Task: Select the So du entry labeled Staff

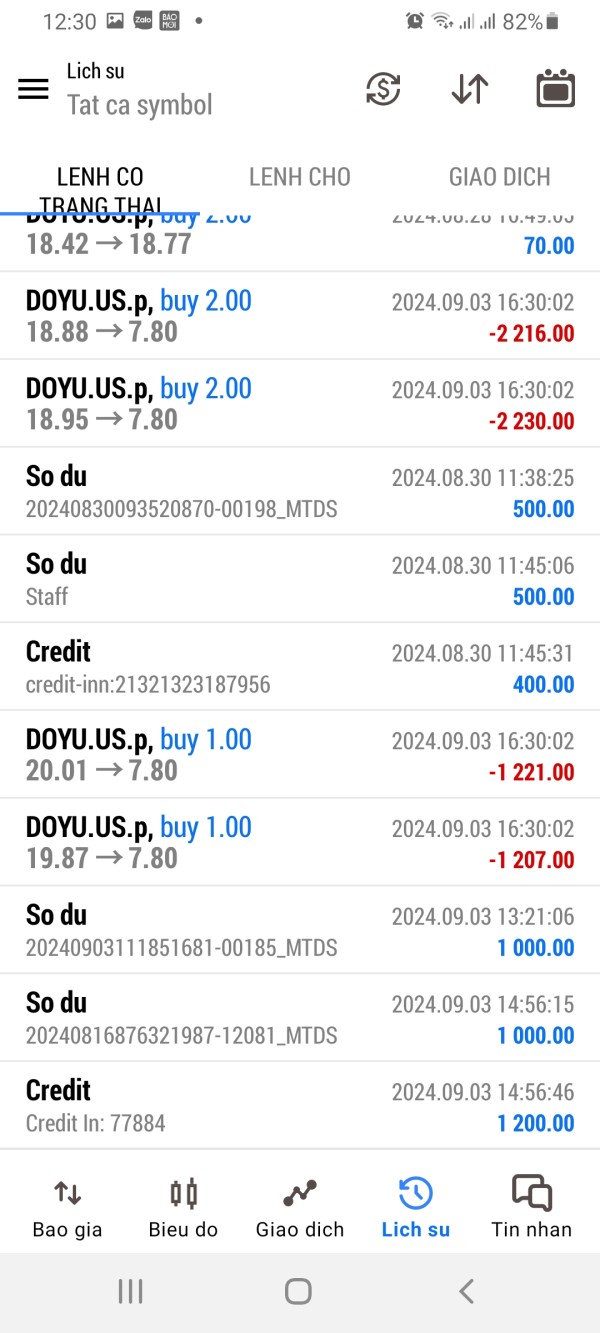Action: 300,580
